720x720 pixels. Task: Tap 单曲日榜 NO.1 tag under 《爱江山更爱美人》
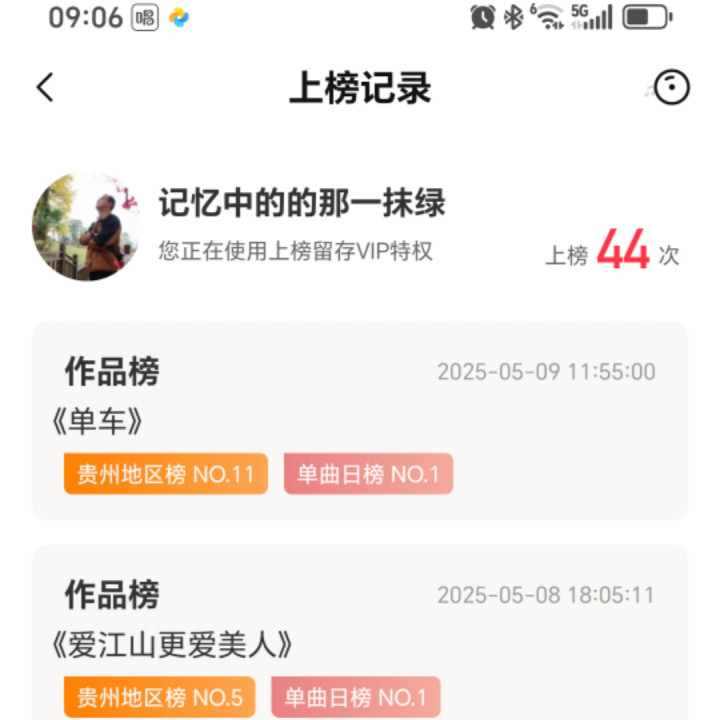click(355, 697)
